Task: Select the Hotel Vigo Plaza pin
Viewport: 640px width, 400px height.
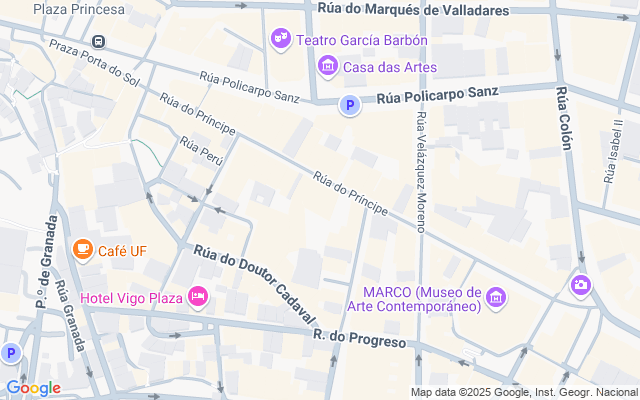Action: [x=198, y=297]
